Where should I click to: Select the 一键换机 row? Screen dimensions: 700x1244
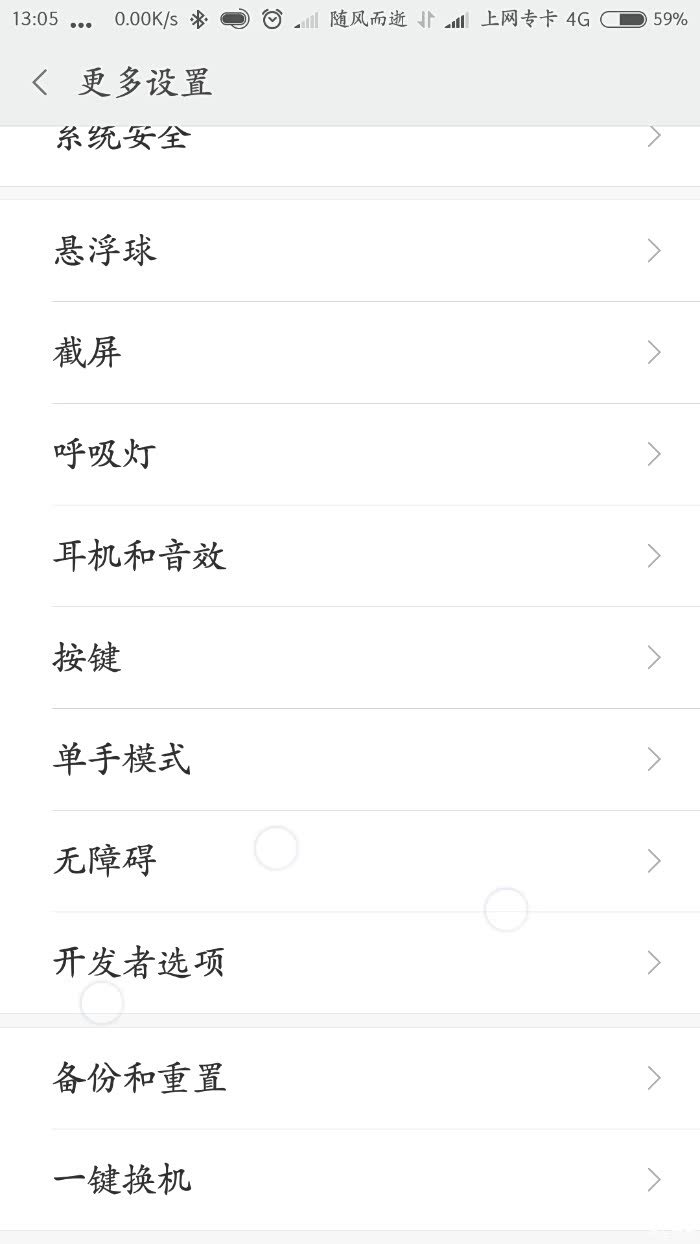(x=350, y=1180)
